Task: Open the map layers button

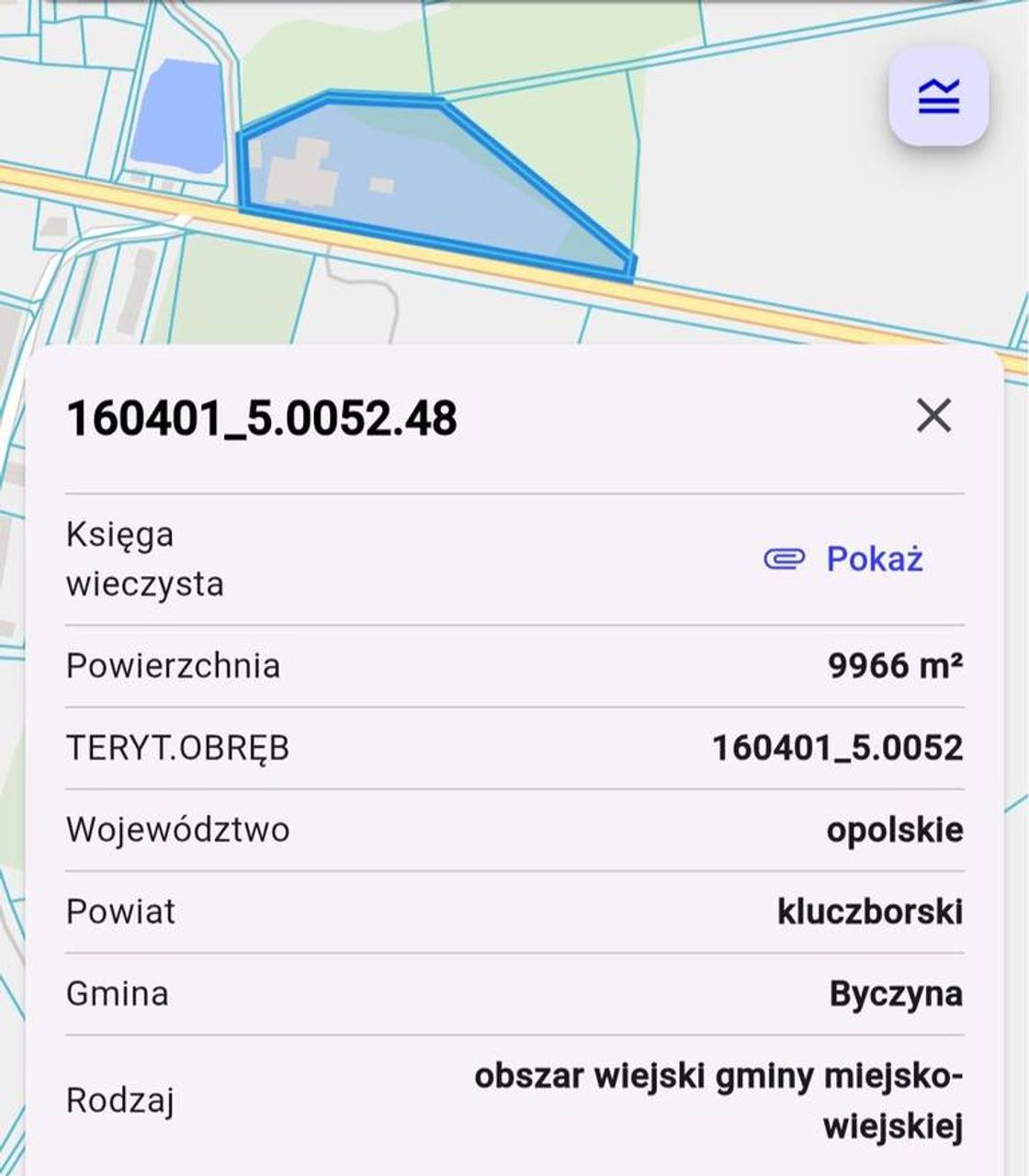Action: click(938, 96)
